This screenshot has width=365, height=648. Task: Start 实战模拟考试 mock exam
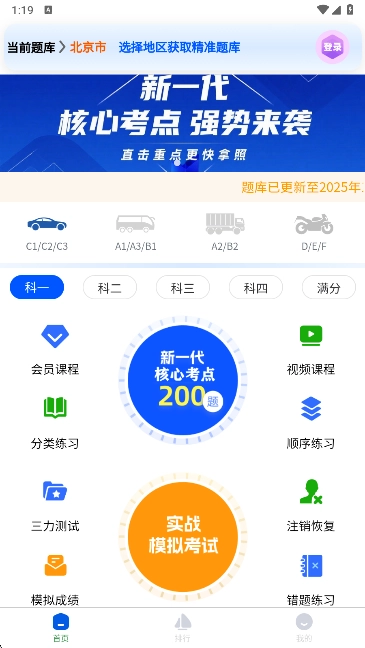pyautogui.click(x=183, y=536)
